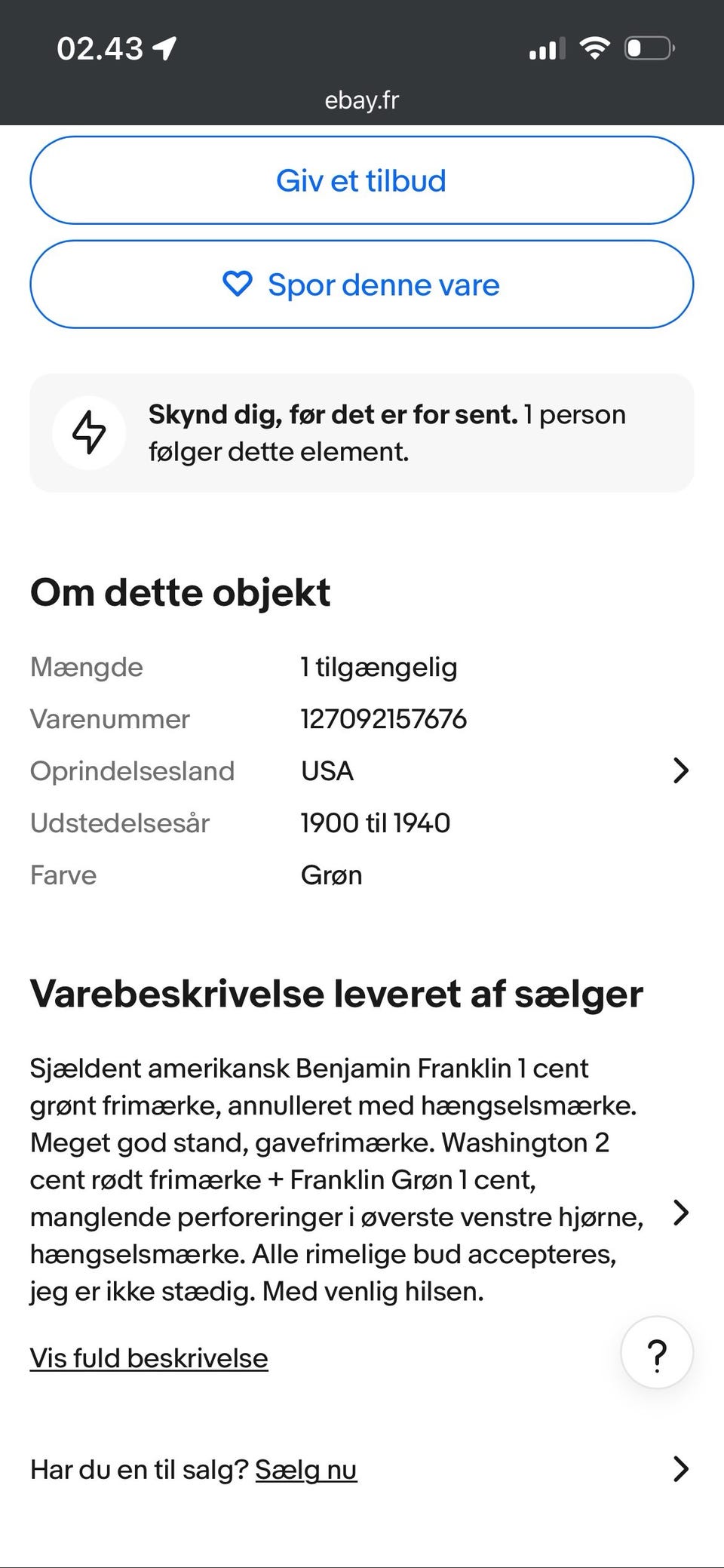Viewport: 724px width, 1568px height.
Task: Tap the heart icon to track this item
Action: (237, 284)
